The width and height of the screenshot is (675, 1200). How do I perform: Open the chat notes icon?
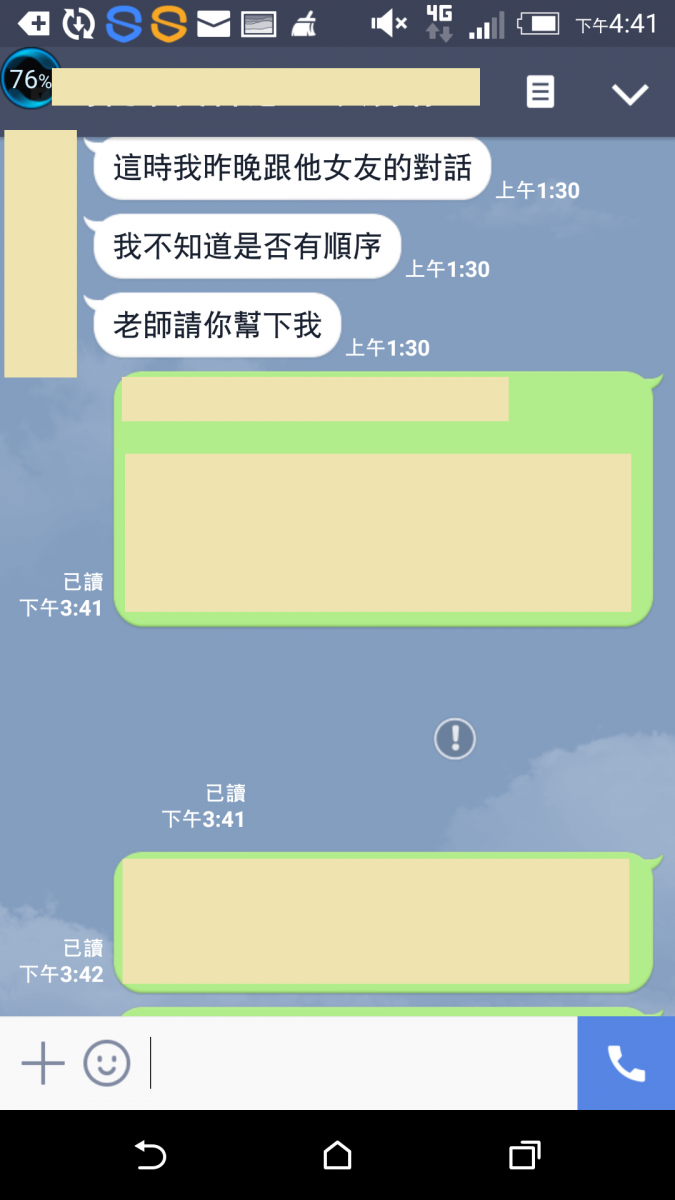[540, 92]
